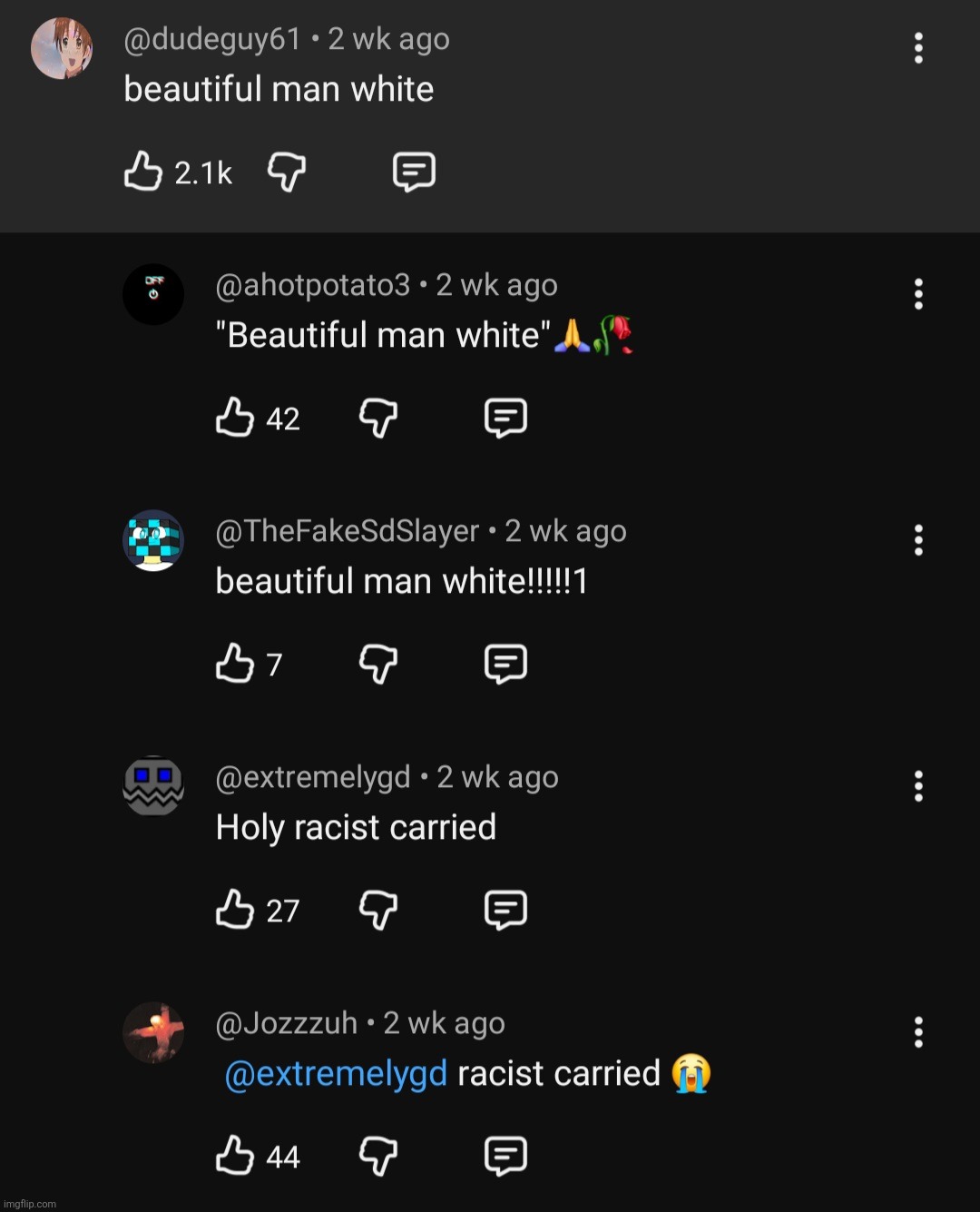Like the comment by @dudeguy61
This screenshot has height=1212, width=980.
click(x=143, y=171)
